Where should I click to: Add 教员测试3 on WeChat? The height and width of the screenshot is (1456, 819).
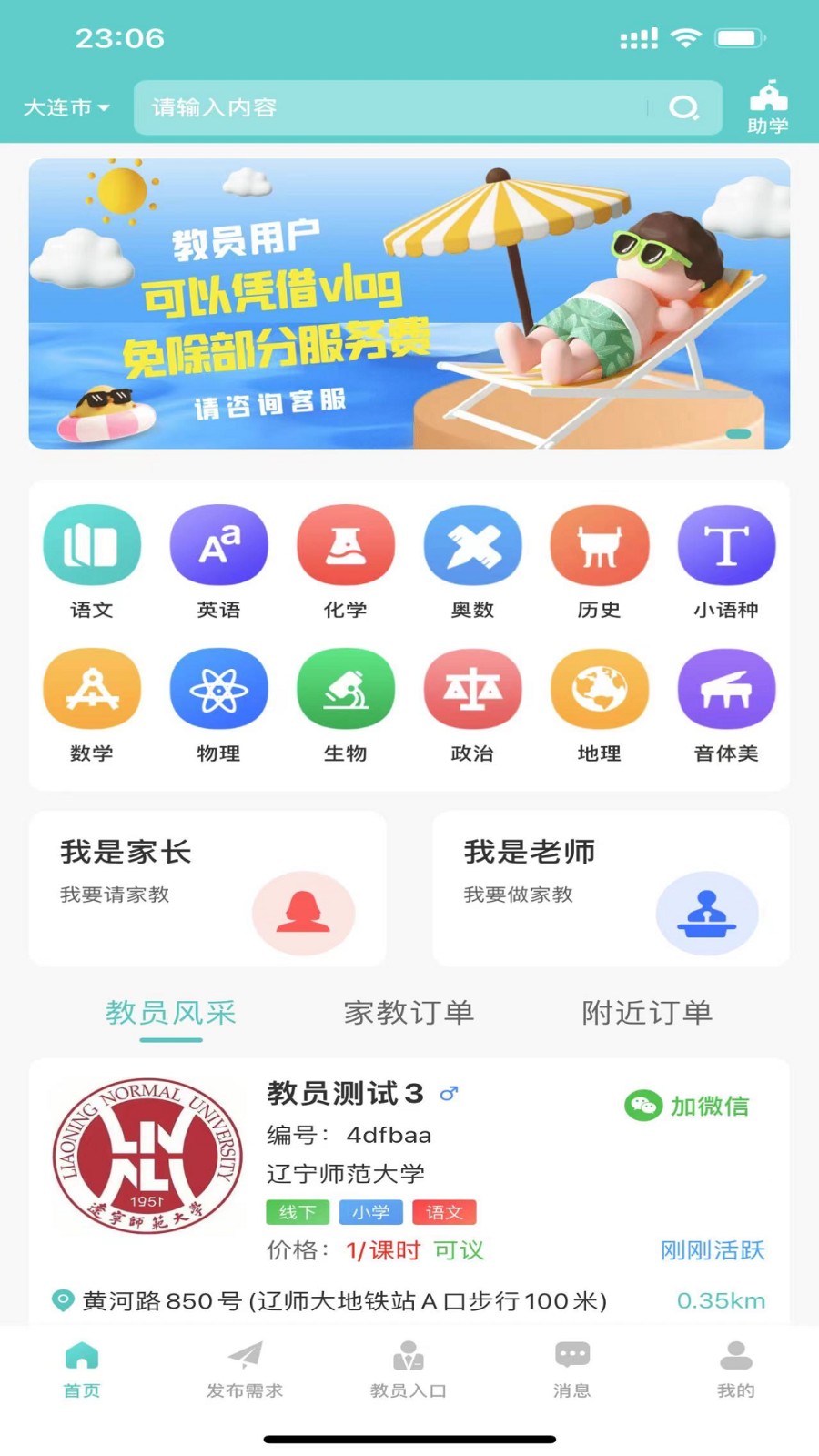click(688, 1106)
